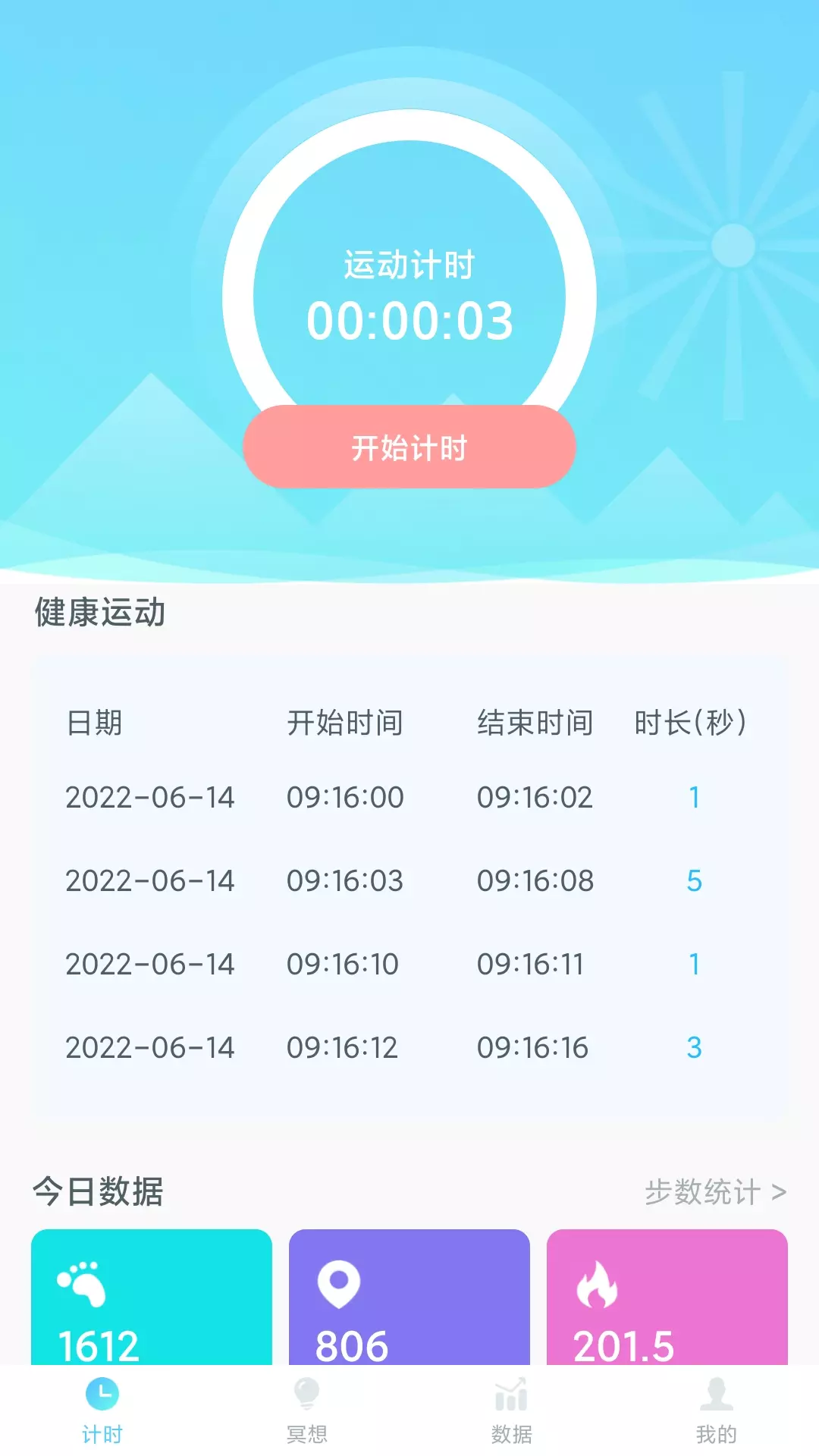Open the 我的 tab

point(717,1410)
